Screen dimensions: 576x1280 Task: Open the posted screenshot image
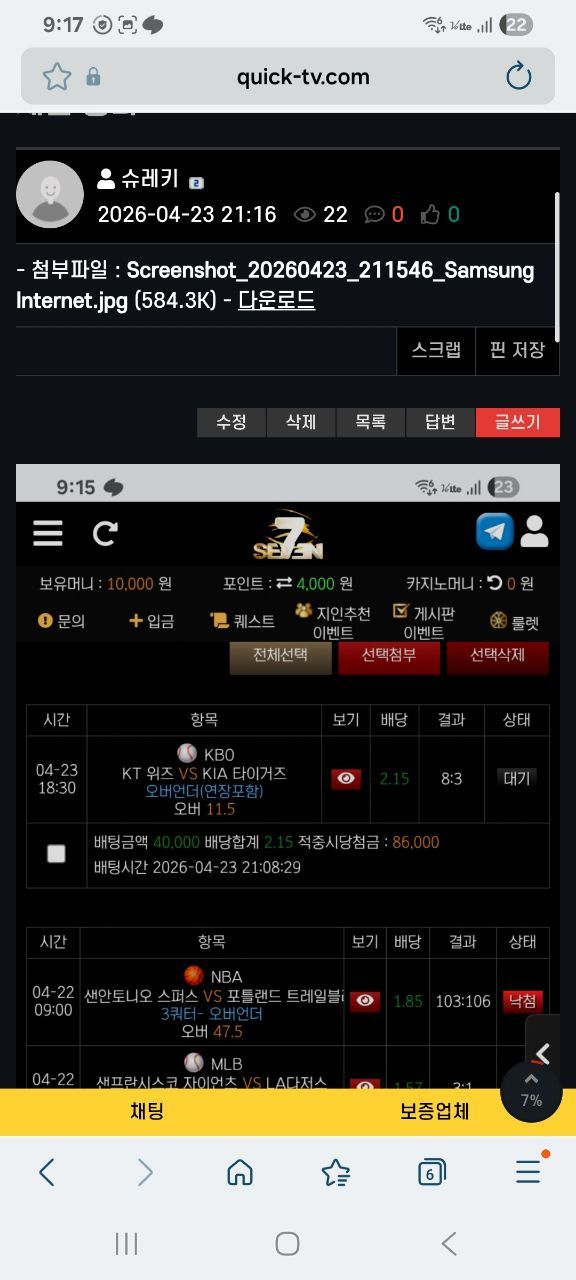pos(288,776)
